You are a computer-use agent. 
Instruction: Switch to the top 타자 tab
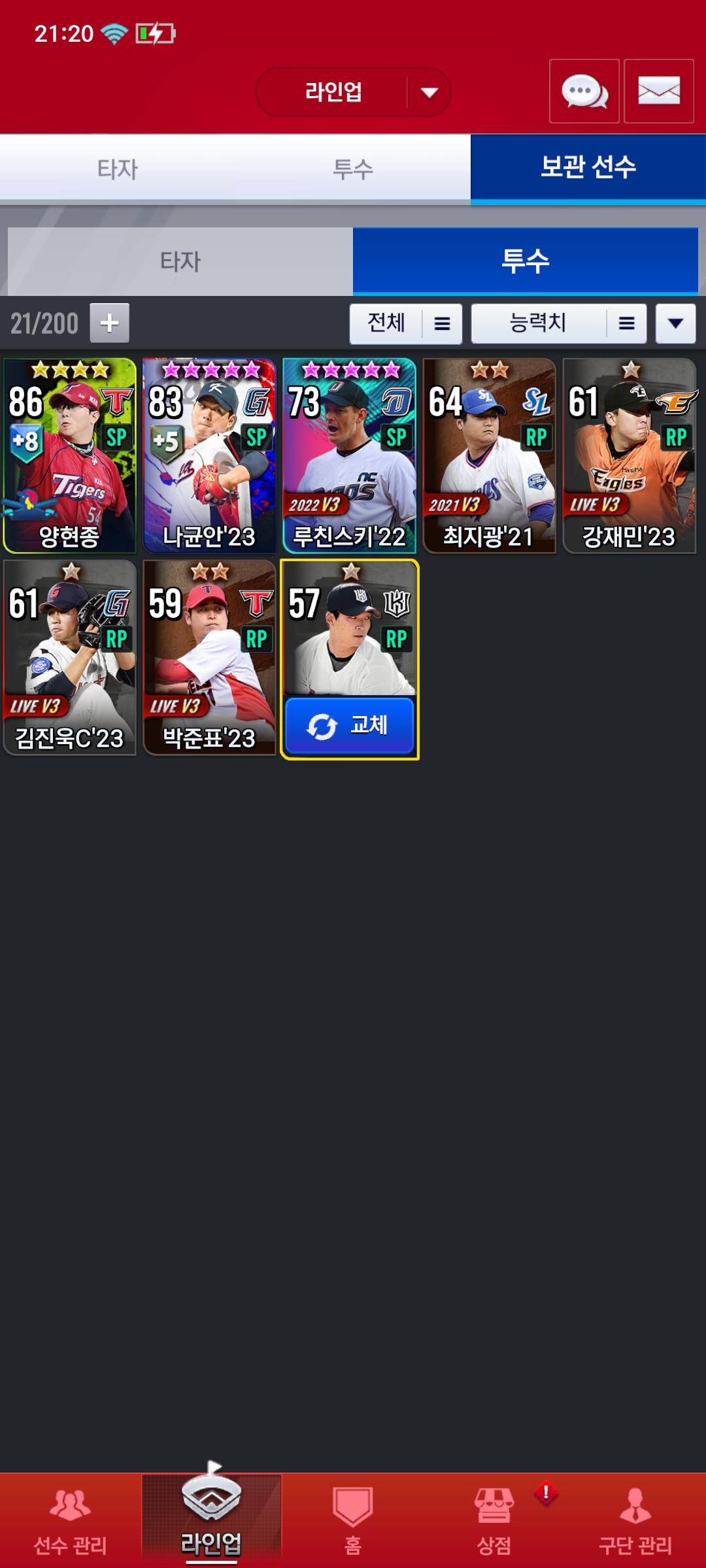118,169
